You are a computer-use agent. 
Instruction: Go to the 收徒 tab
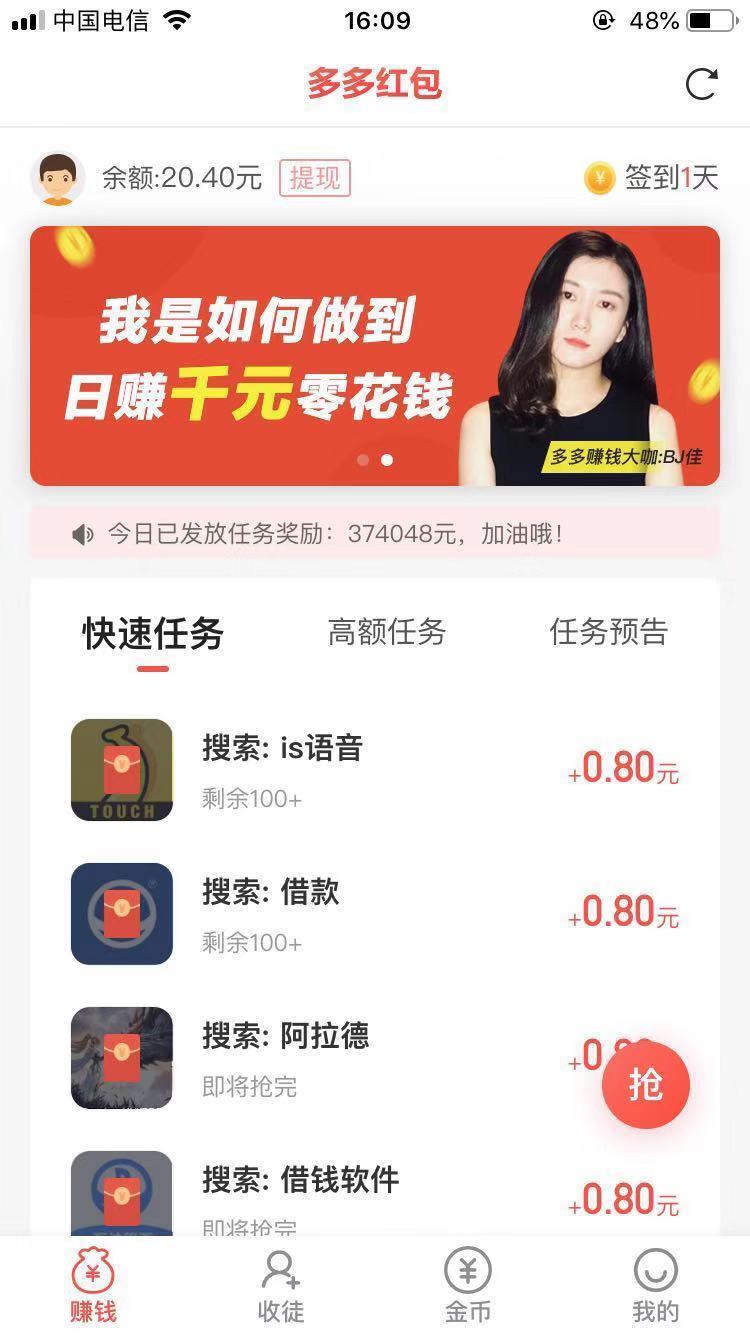pyautogui.click(x=281, y=1286)
